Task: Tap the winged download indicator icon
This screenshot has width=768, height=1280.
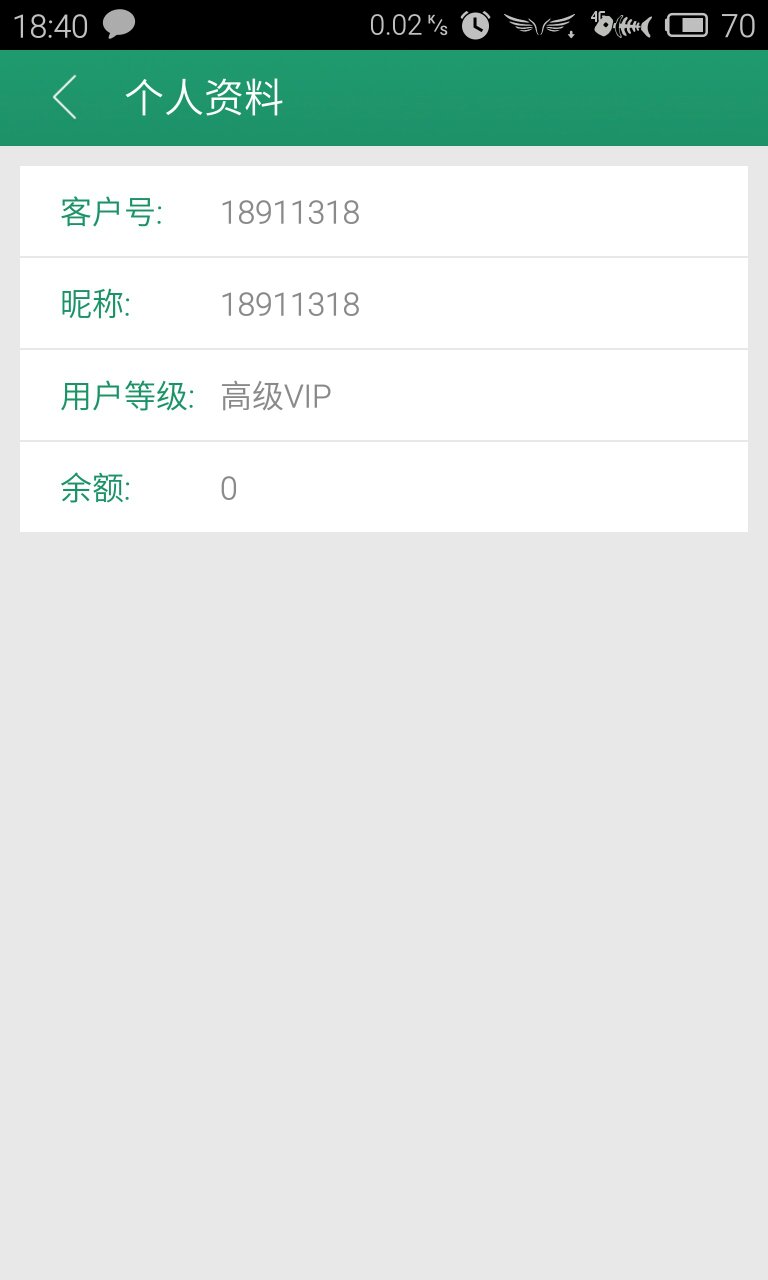Action: 541,24
